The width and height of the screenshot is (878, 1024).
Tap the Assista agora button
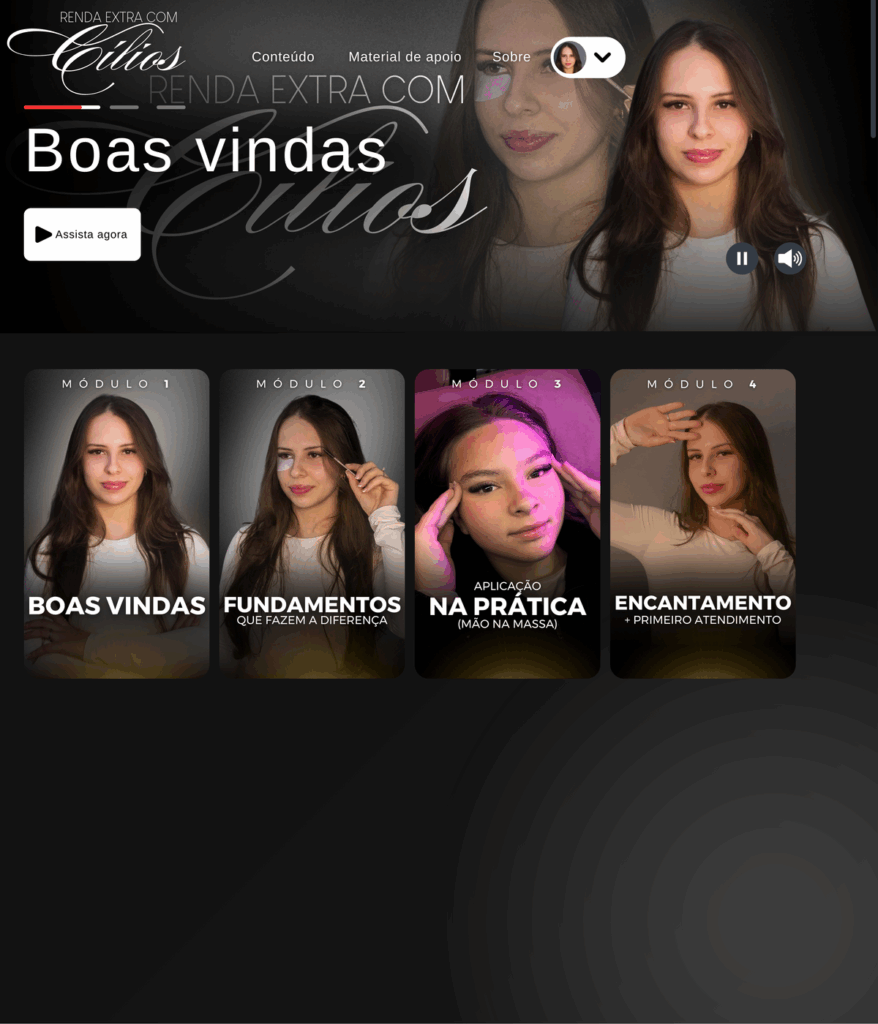[82, 234]
